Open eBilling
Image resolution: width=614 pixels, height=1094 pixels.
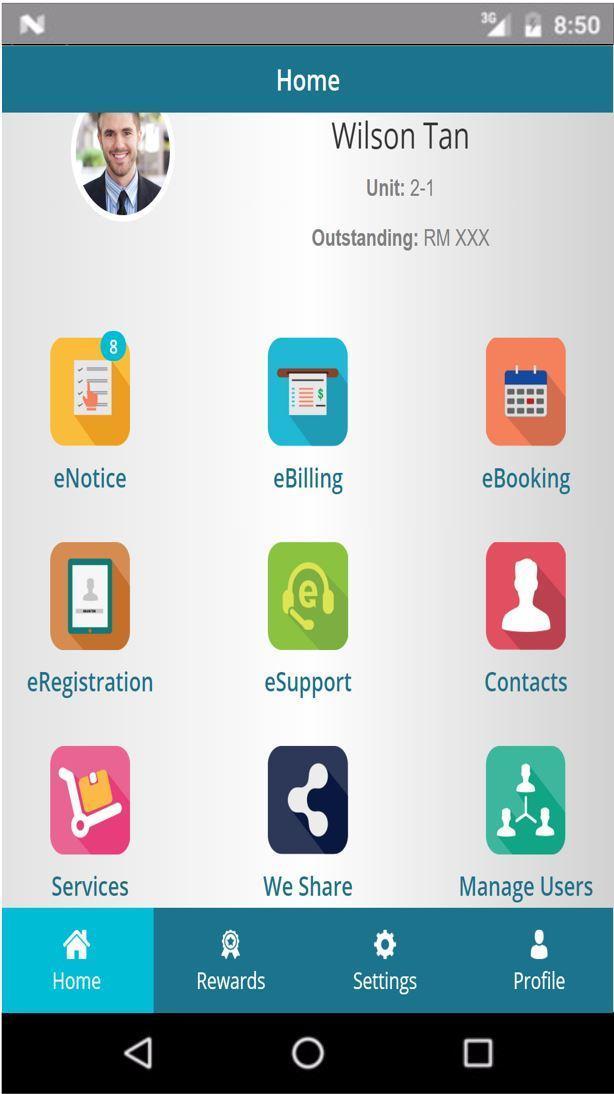click(x=307, y=392)
